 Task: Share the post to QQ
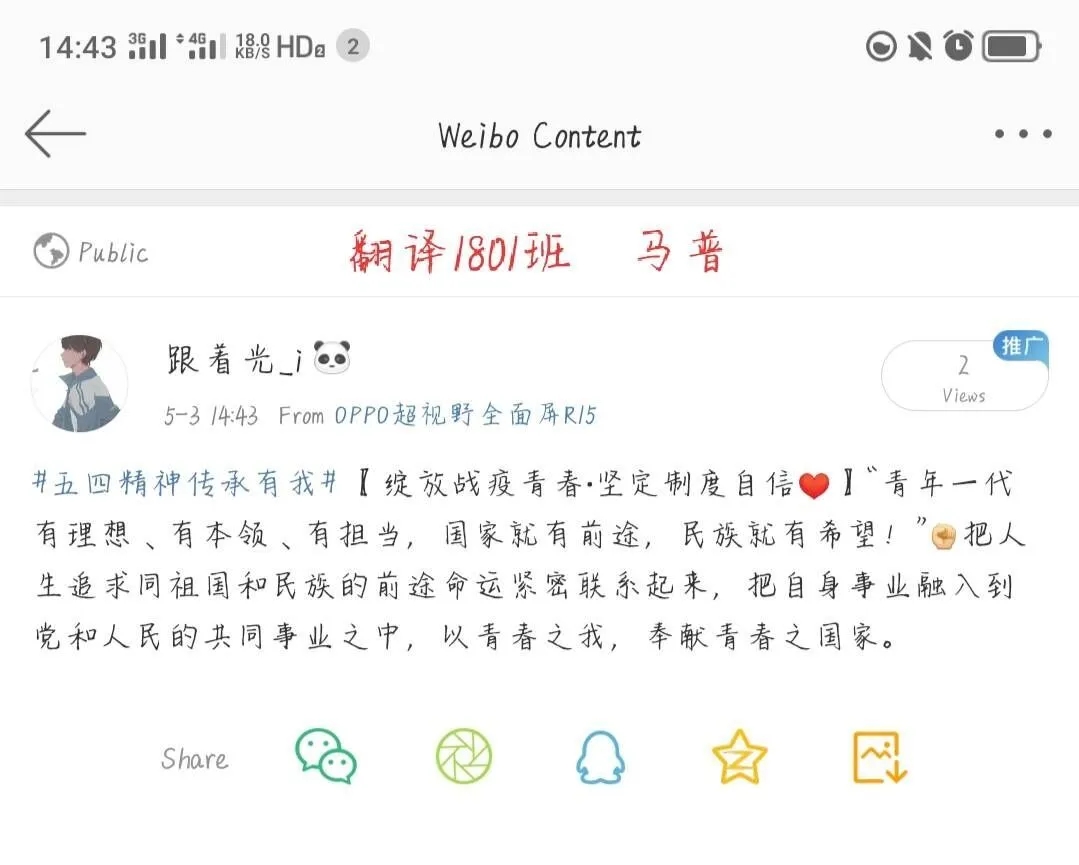pyautogui.click(x=600, y=757)
